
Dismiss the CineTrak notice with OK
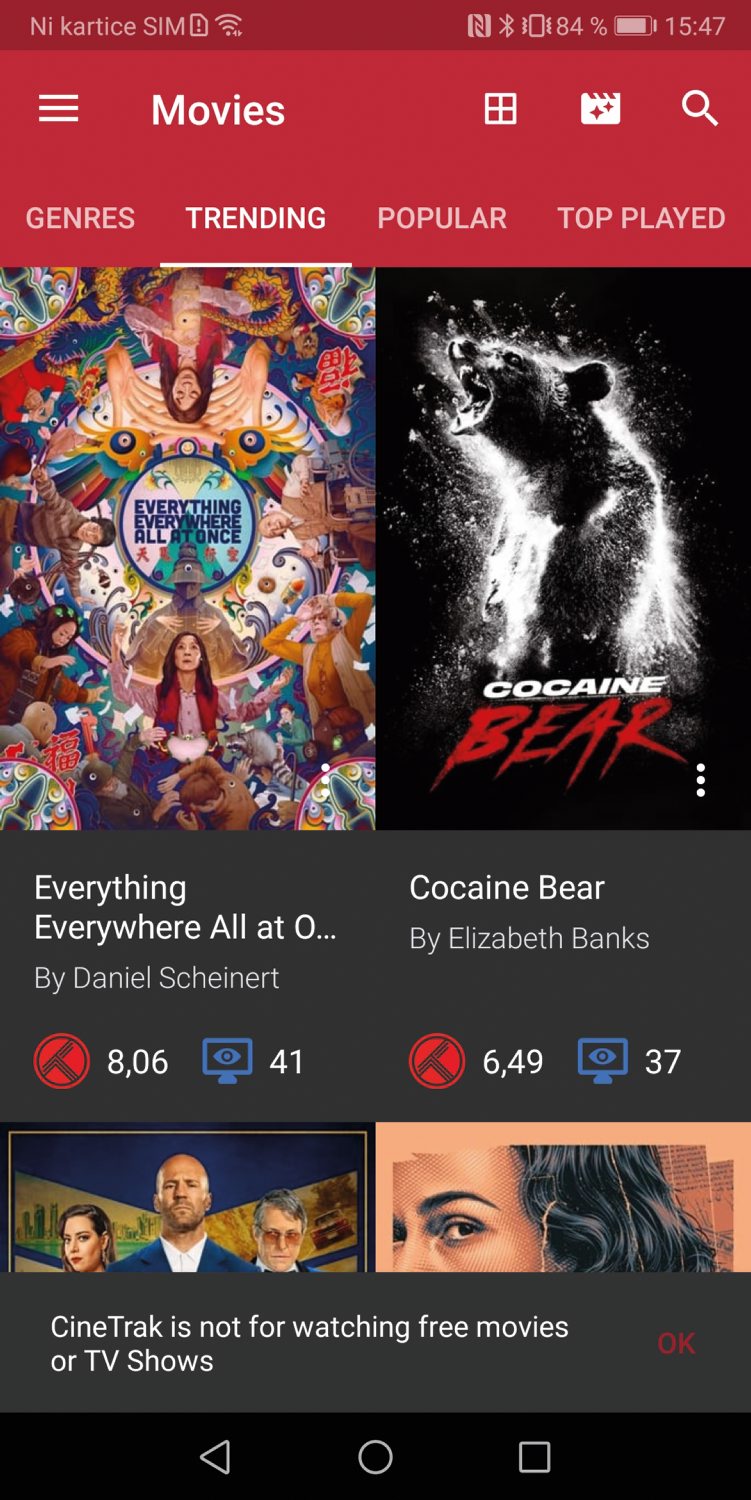tap(676, 1343)
